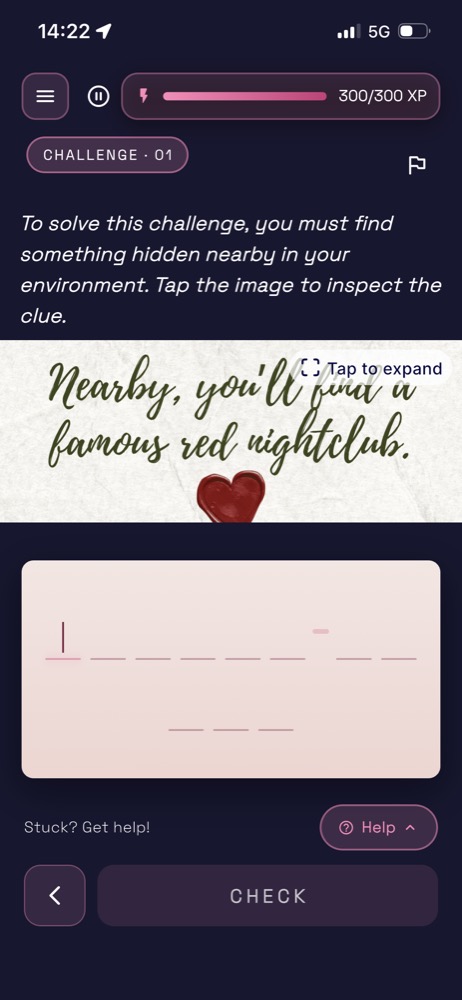The height and width of the screenshot is (1000, 462).
Task: Expand the nightclub clue image
Action: tap(231, 430)
